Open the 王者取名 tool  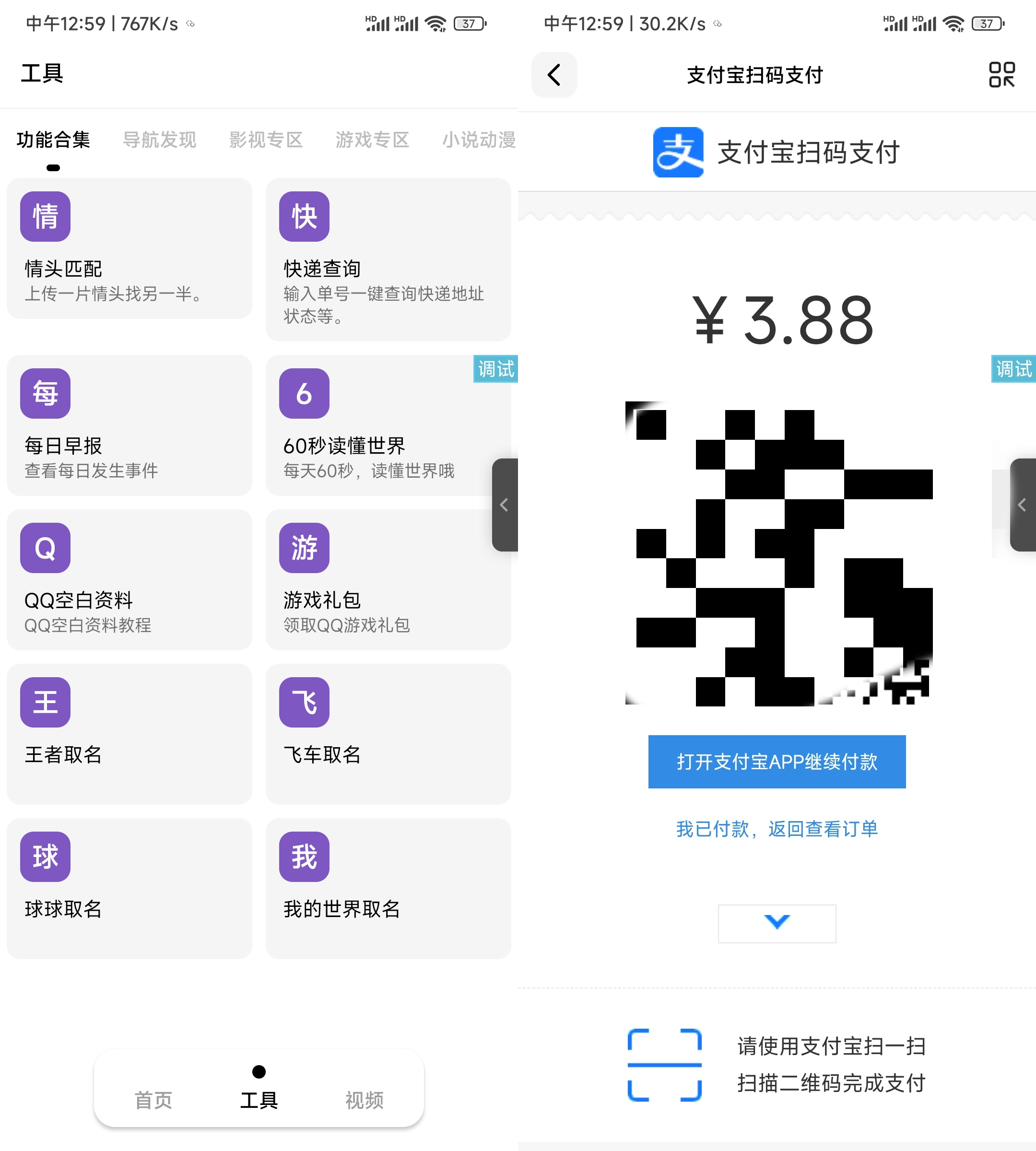click(x=129, y=733)
